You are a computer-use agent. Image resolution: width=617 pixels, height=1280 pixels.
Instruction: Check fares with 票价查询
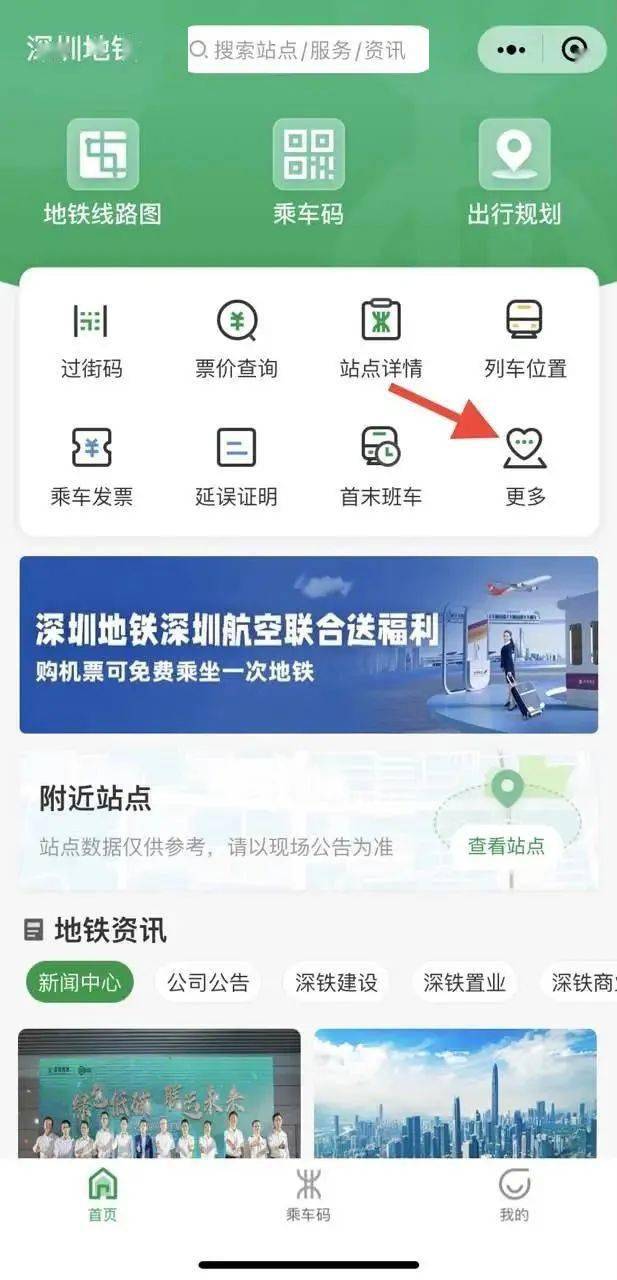tap(236, 339)
